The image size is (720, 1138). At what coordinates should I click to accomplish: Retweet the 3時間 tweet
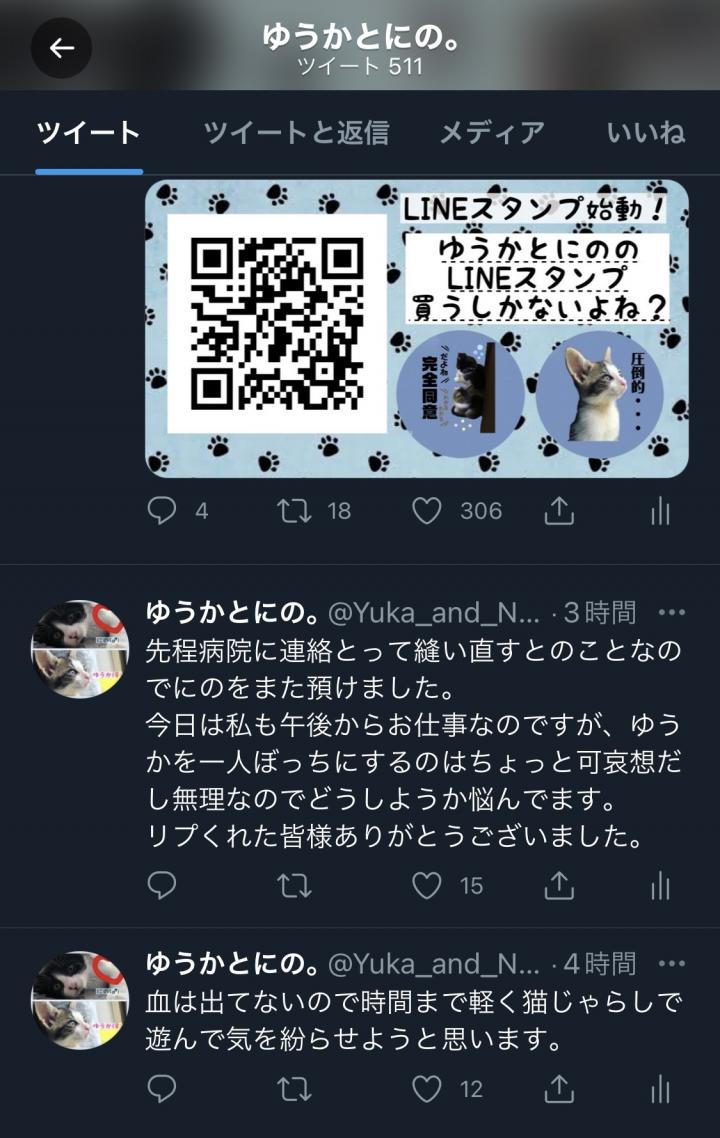[294, 885]
